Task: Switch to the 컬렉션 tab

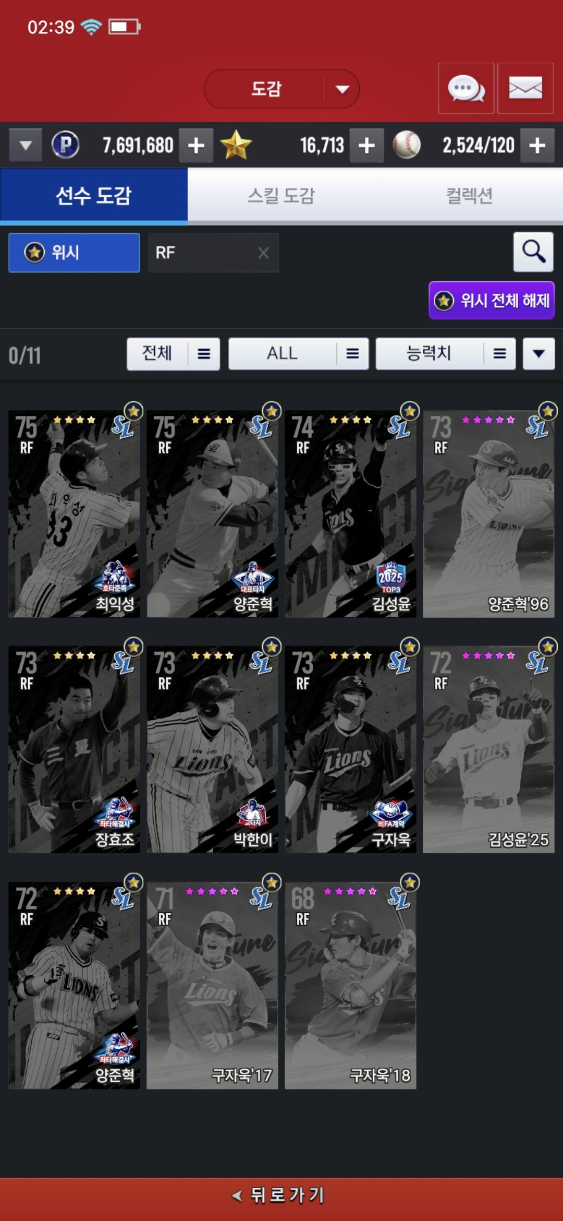Action: pyautogui.click(x=469, y=196)
